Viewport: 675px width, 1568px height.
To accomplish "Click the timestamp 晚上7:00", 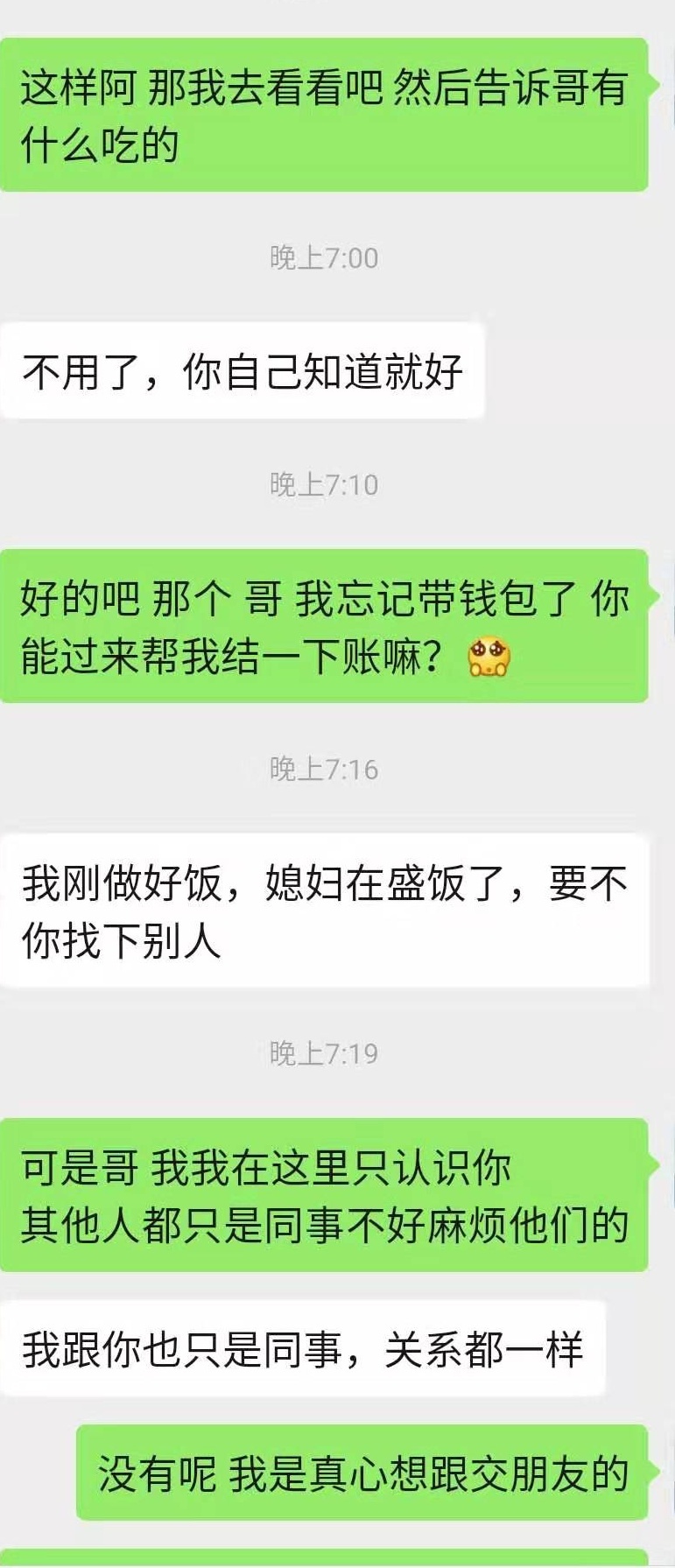I will (324, 257).
